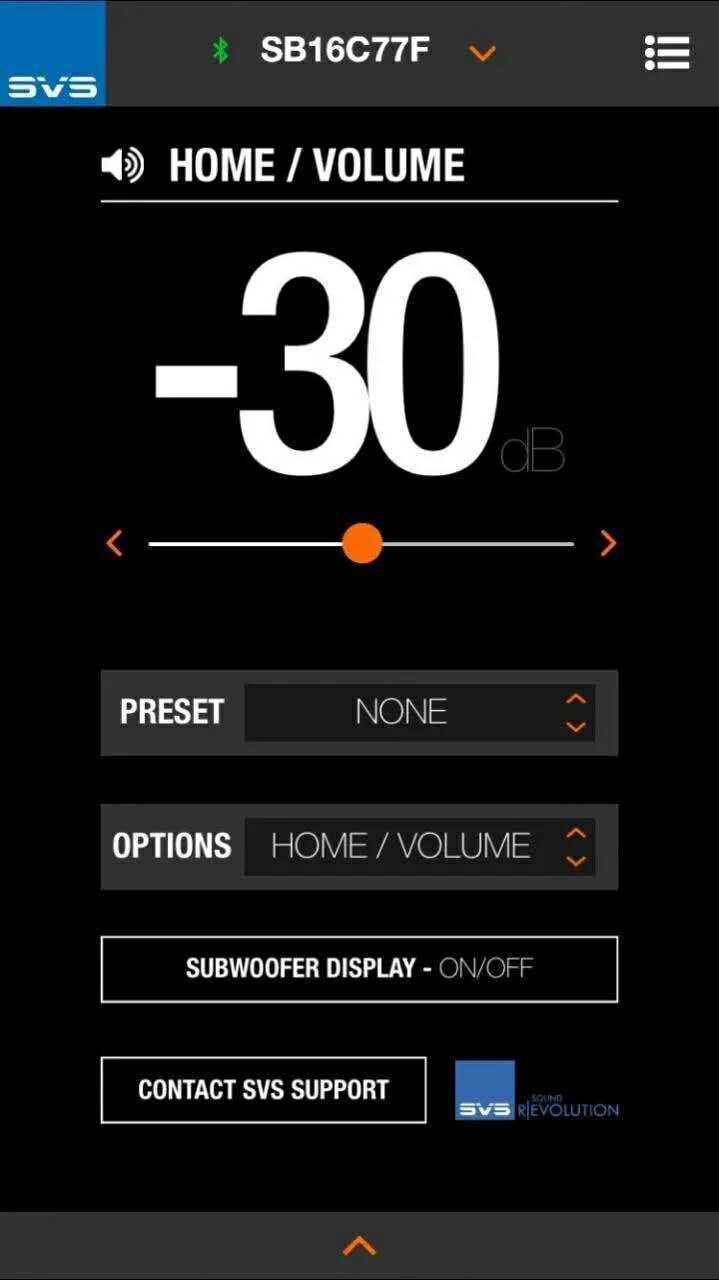719x1280 pixels.
Task: Increase volume with the right arrow
Action: tap(608, 544)
